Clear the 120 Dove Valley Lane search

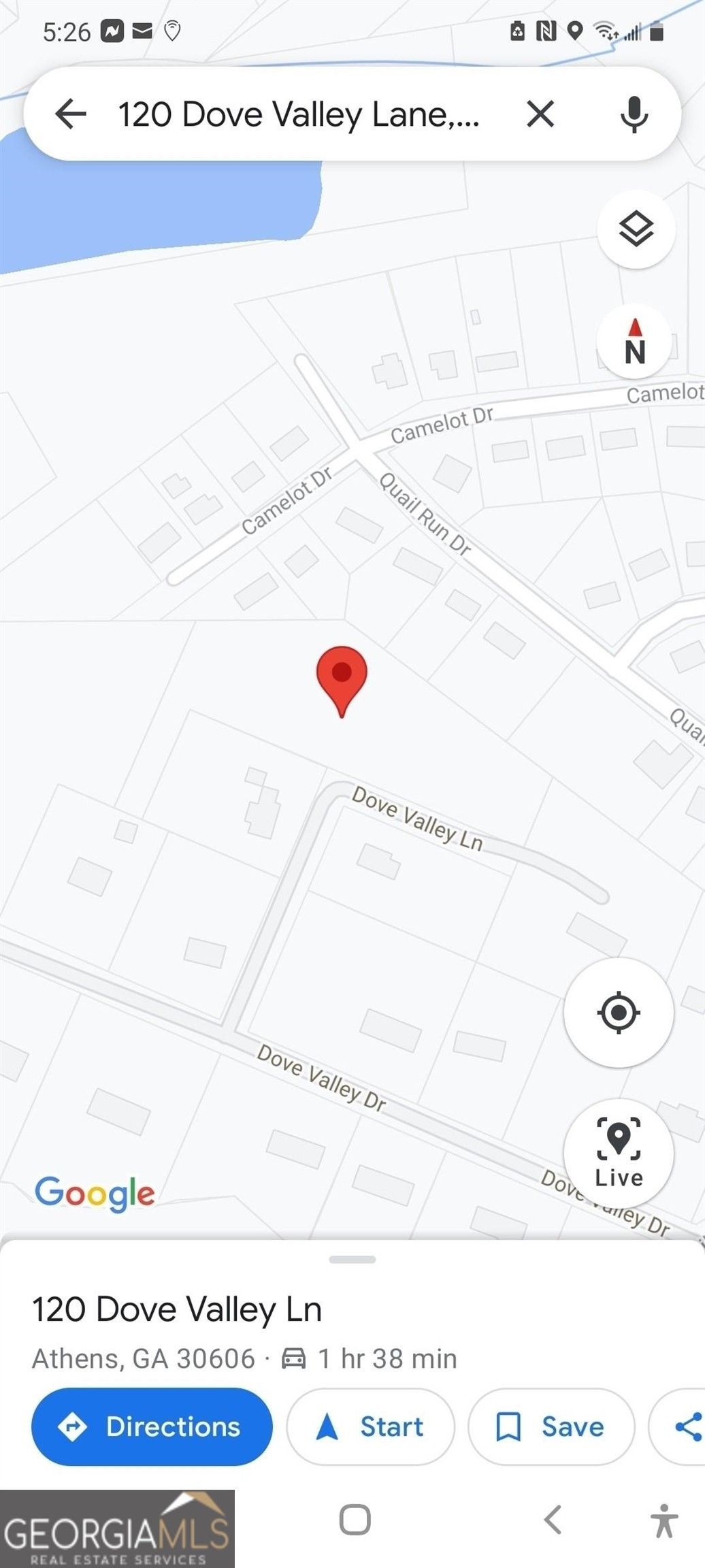[x=540, y=114]
